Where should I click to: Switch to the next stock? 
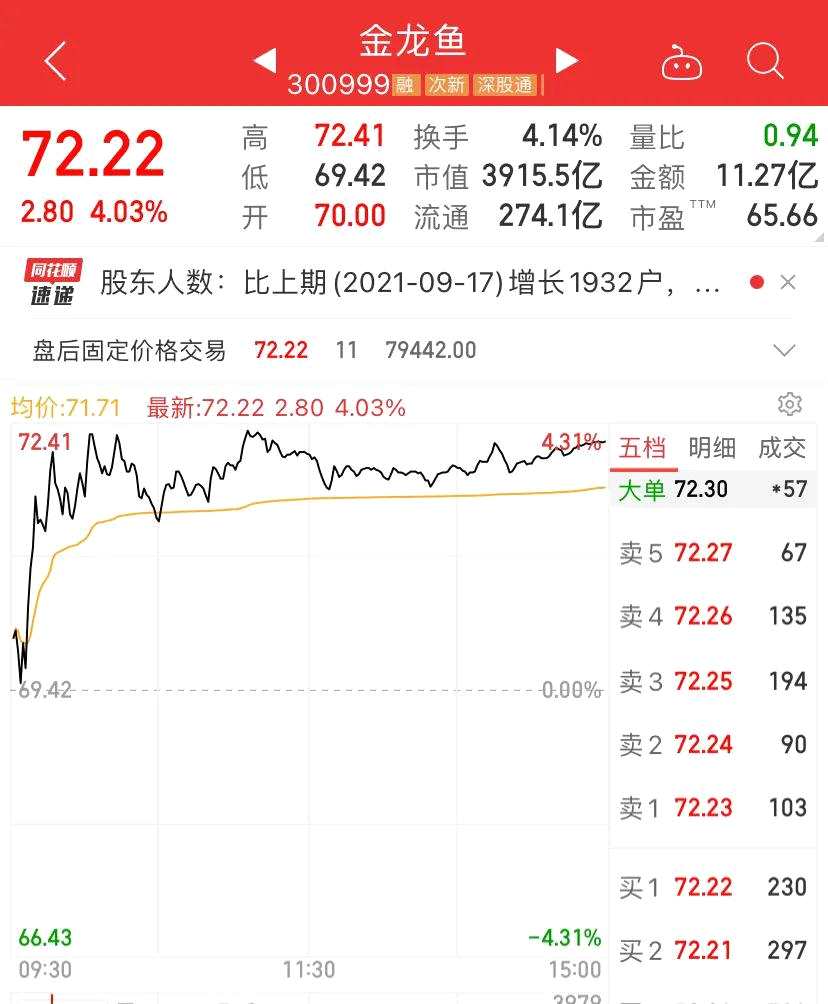(x=566, y=61)
